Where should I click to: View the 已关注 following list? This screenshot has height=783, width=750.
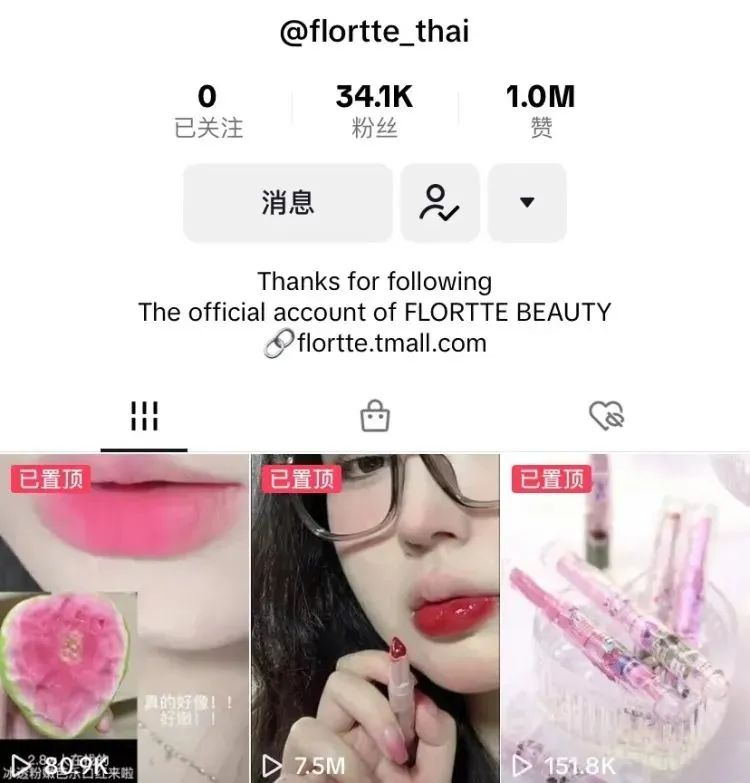pos(208,111)
